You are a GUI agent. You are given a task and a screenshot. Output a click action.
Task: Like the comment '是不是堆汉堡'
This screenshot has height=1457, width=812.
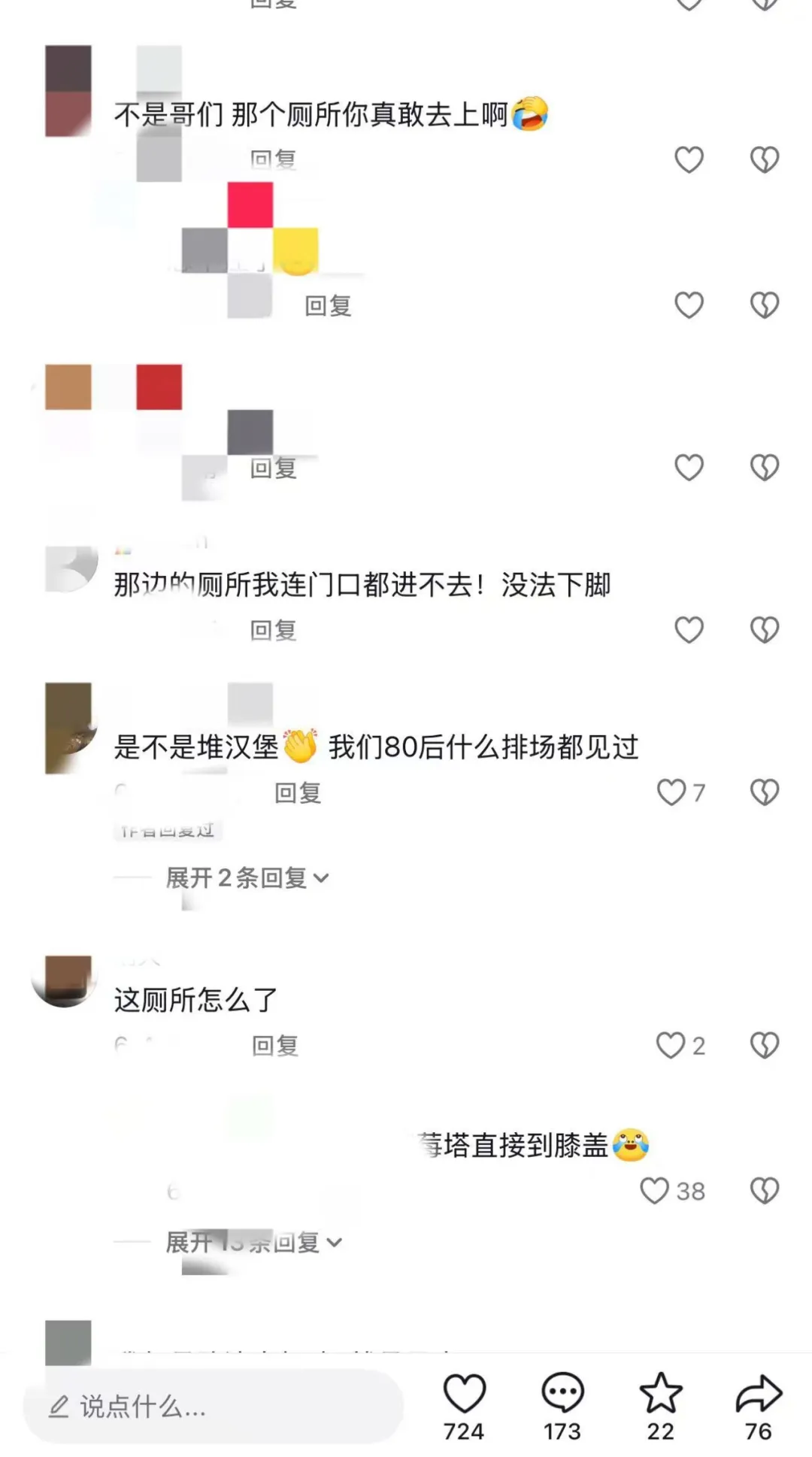coord(671,792)
